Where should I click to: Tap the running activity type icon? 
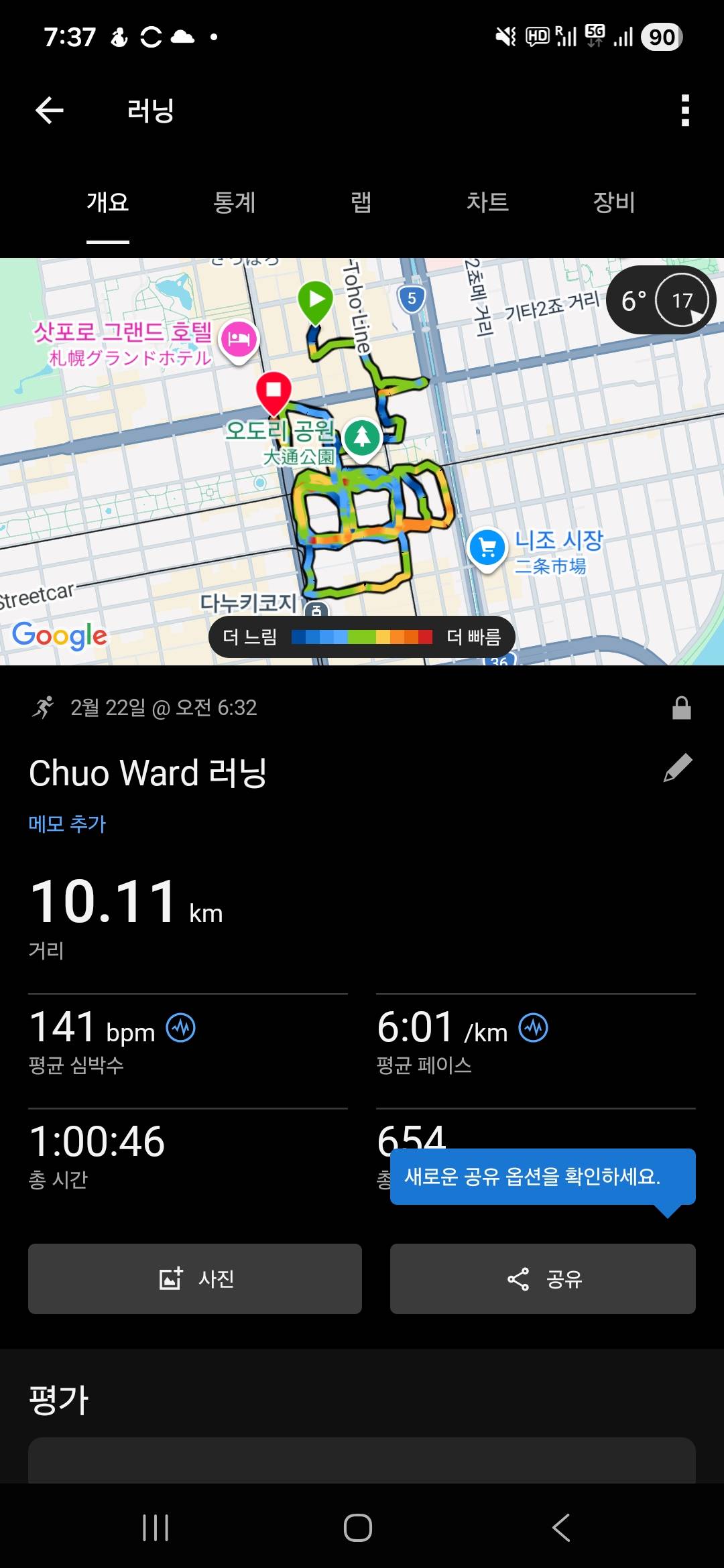coord(44,708)
